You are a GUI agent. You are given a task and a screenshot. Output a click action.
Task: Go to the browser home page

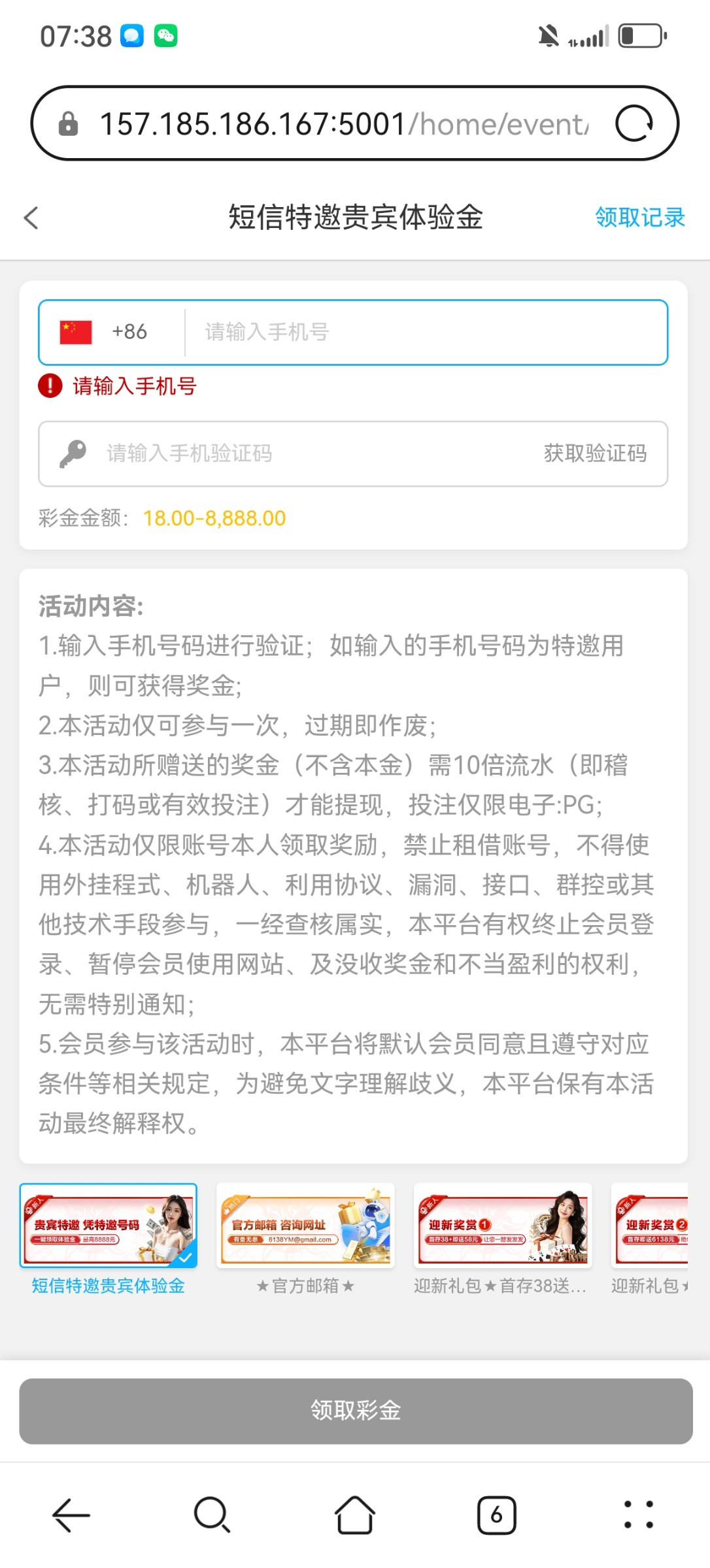tap(355, 1514)
